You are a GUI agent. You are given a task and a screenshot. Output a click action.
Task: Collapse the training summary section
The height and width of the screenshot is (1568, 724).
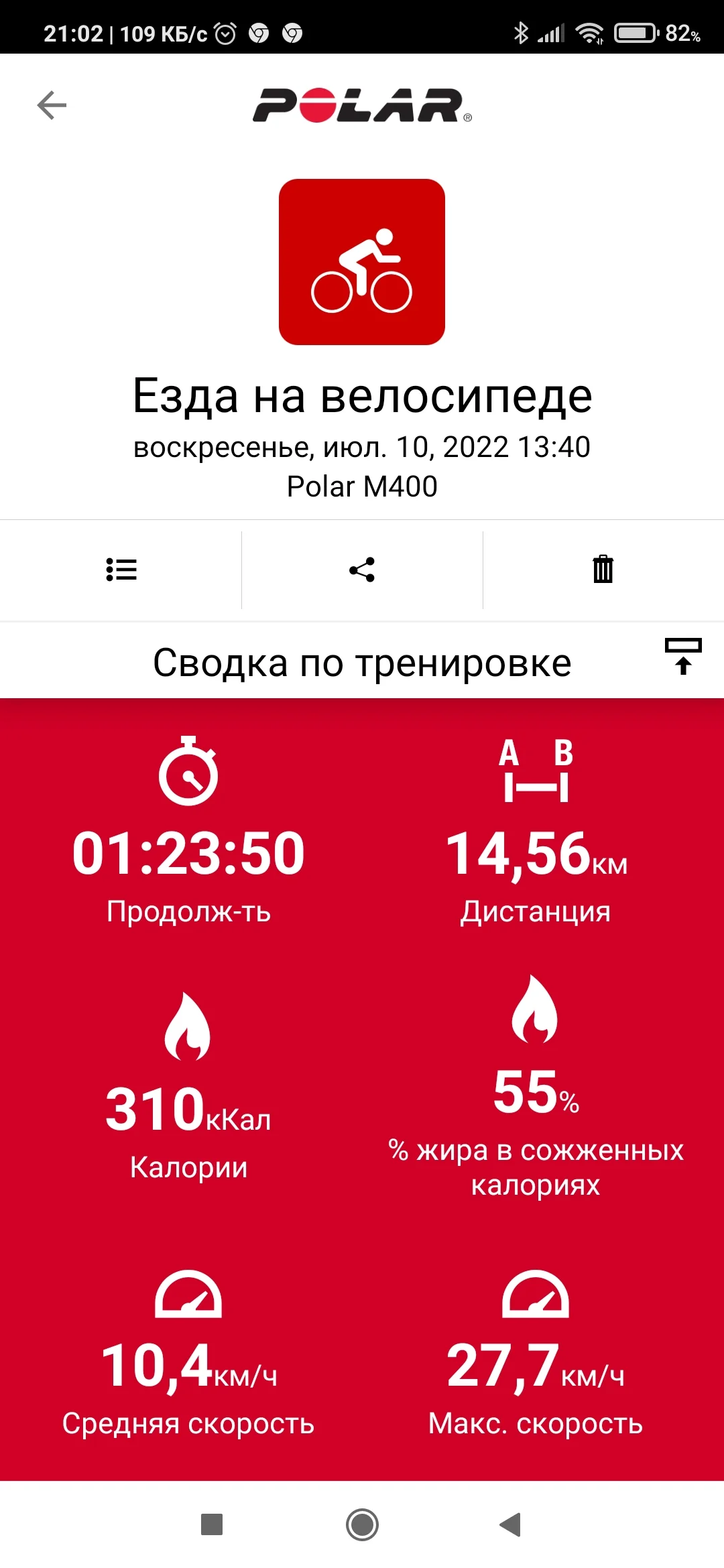pos(682,657)
